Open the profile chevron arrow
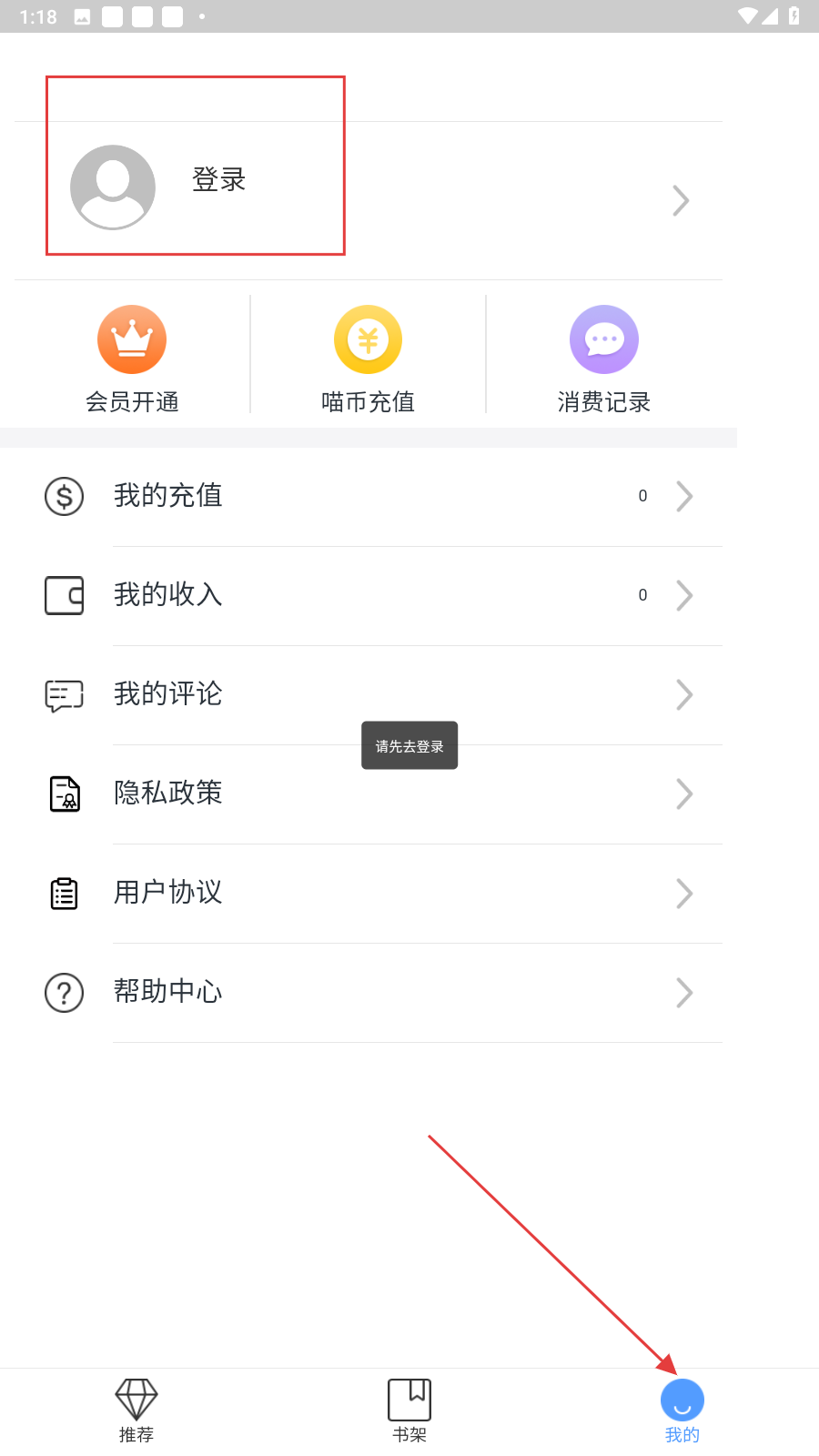 [681, 200]
